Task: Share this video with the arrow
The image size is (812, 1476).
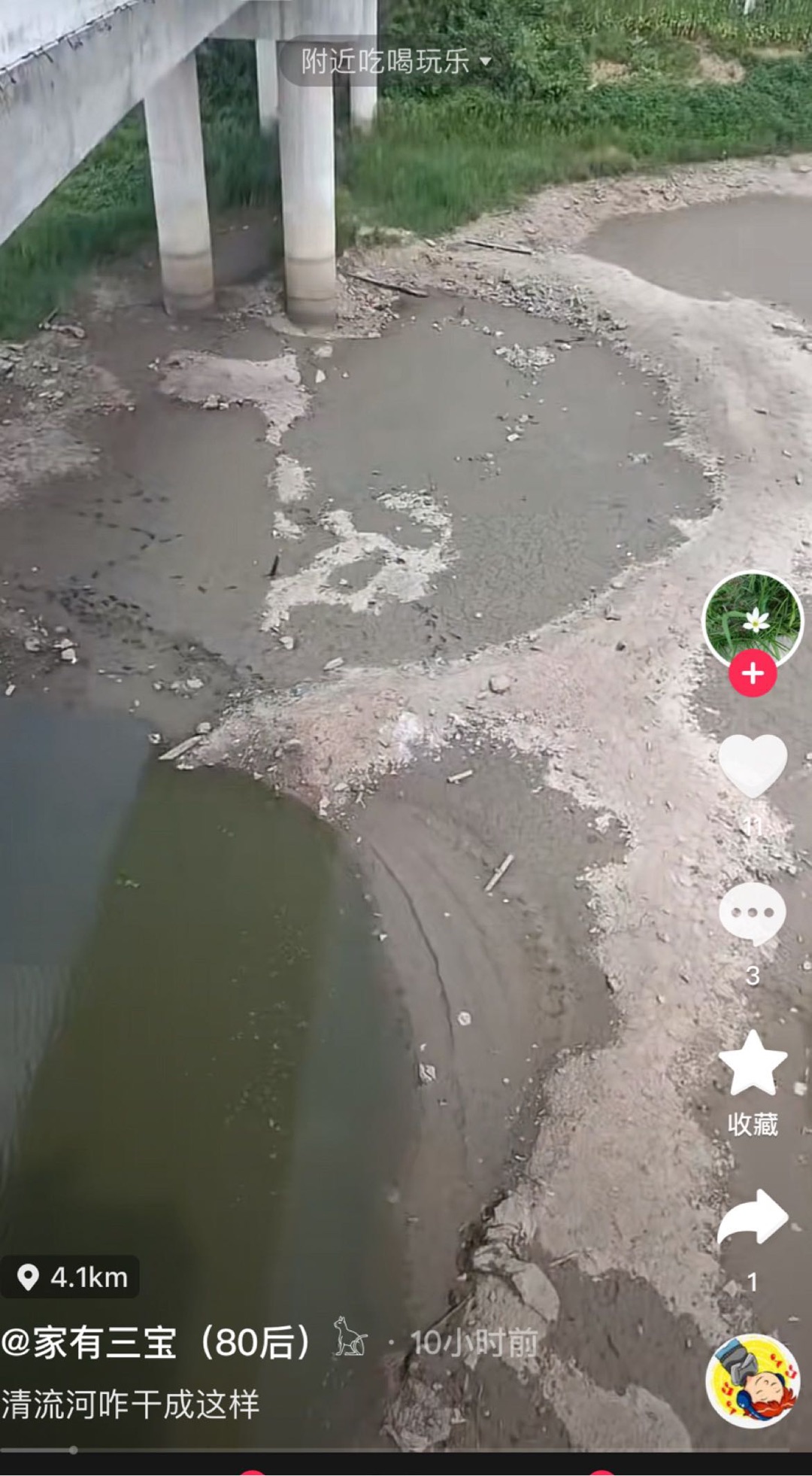Action: [x=753, y=1218]
